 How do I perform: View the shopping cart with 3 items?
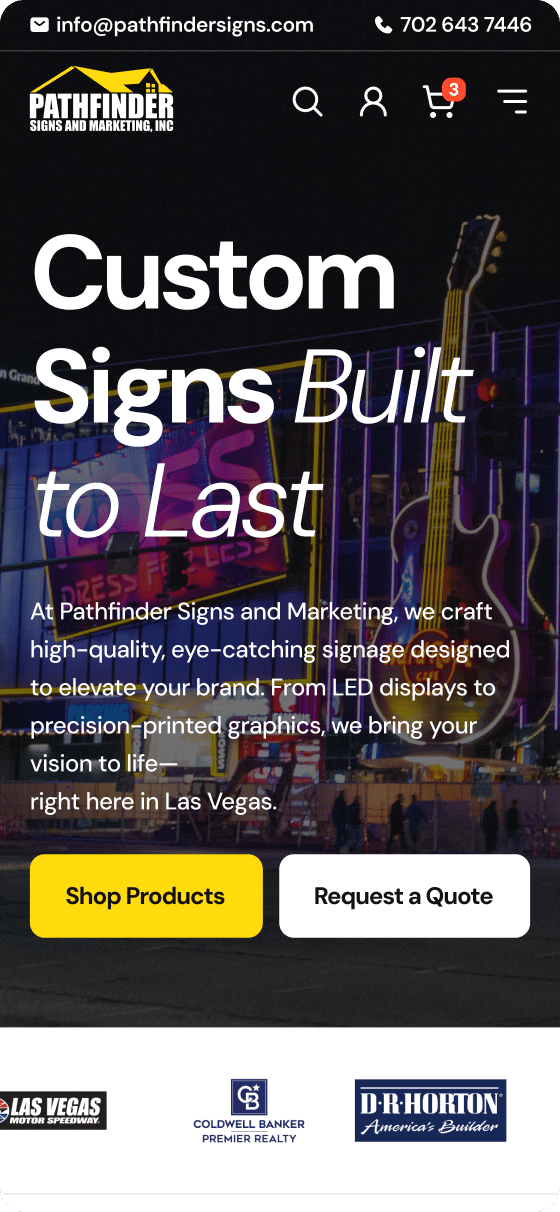443,99
